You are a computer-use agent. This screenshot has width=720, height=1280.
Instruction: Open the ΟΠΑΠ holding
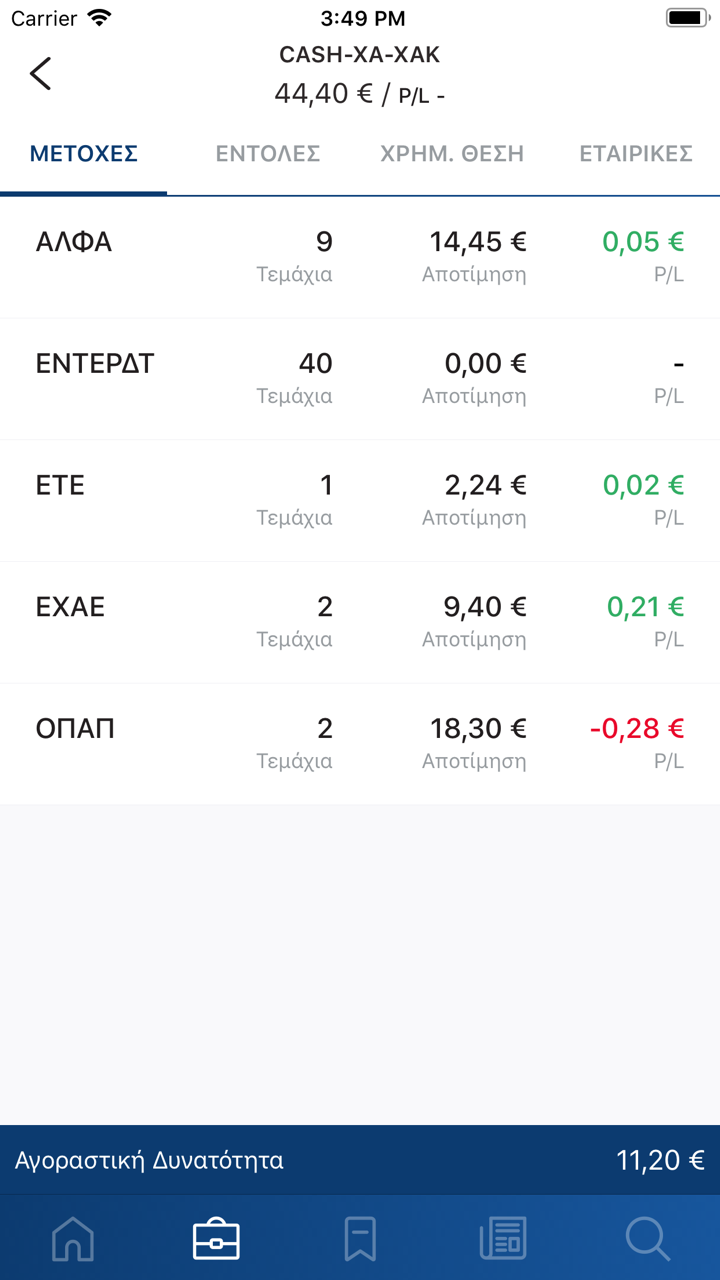click(360, 744)
